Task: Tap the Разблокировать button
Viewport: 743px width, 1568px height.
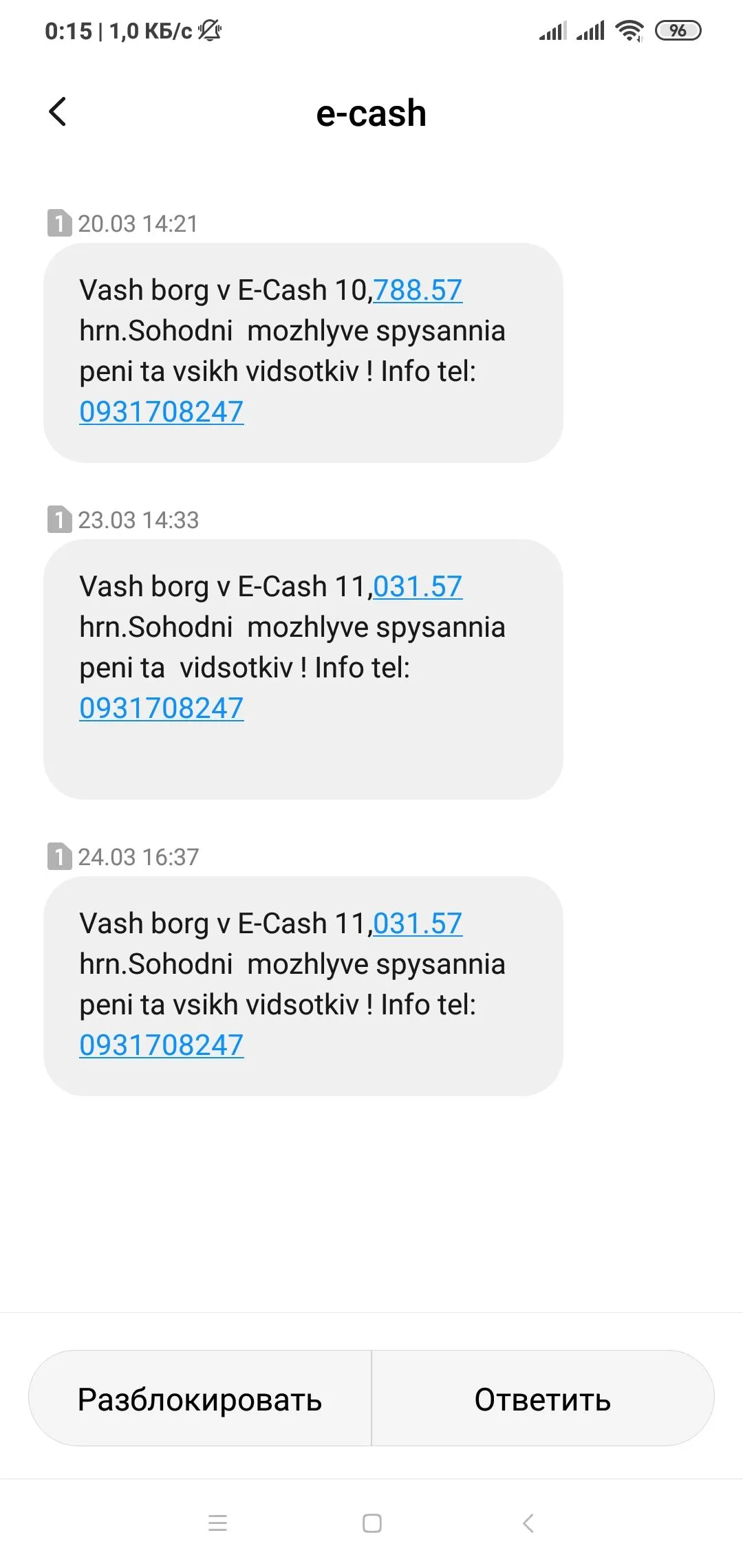Action: [x=200, y=1399]
